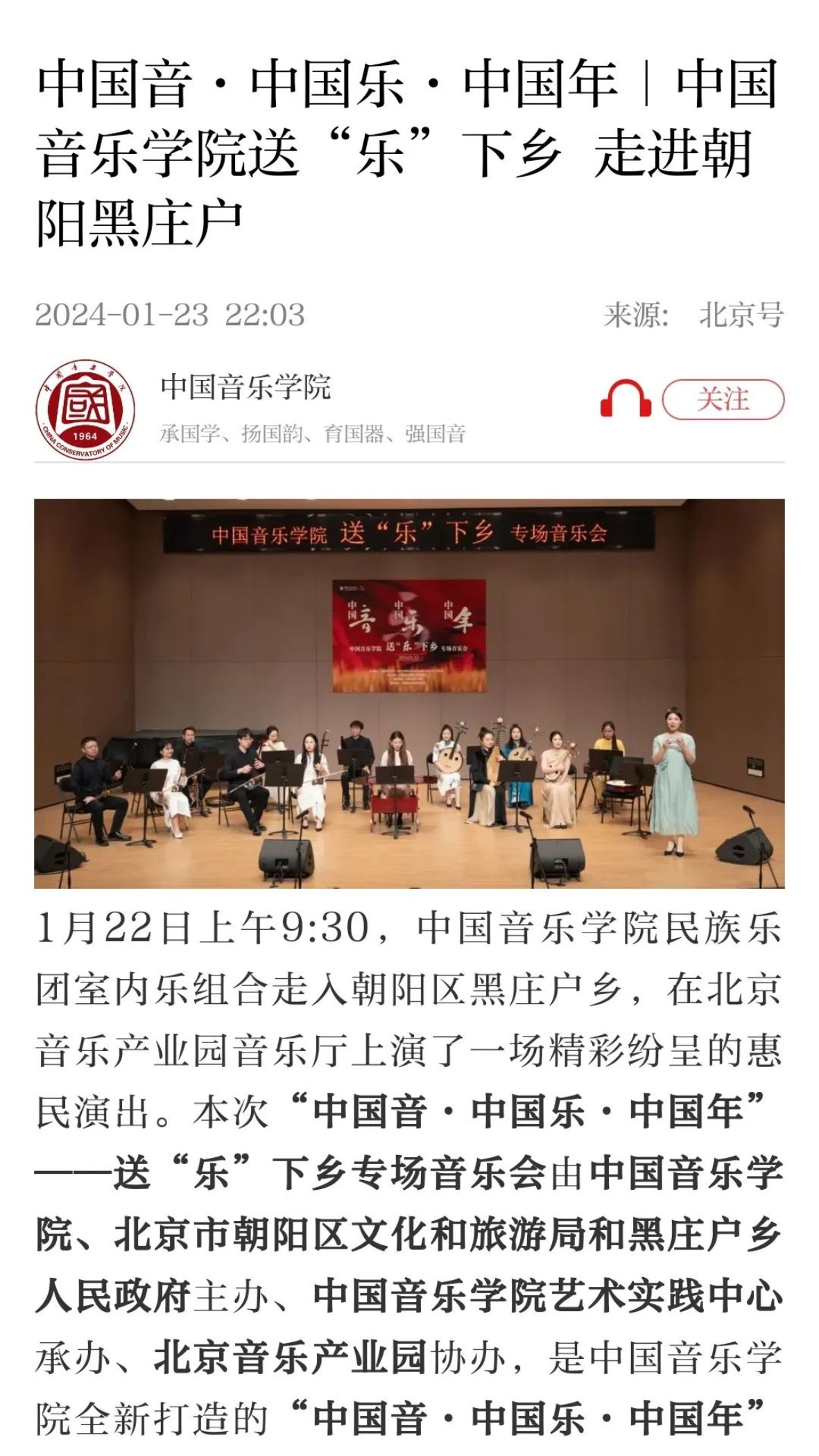Follow the 中国音乐学院 account

(x=723, y=400)
